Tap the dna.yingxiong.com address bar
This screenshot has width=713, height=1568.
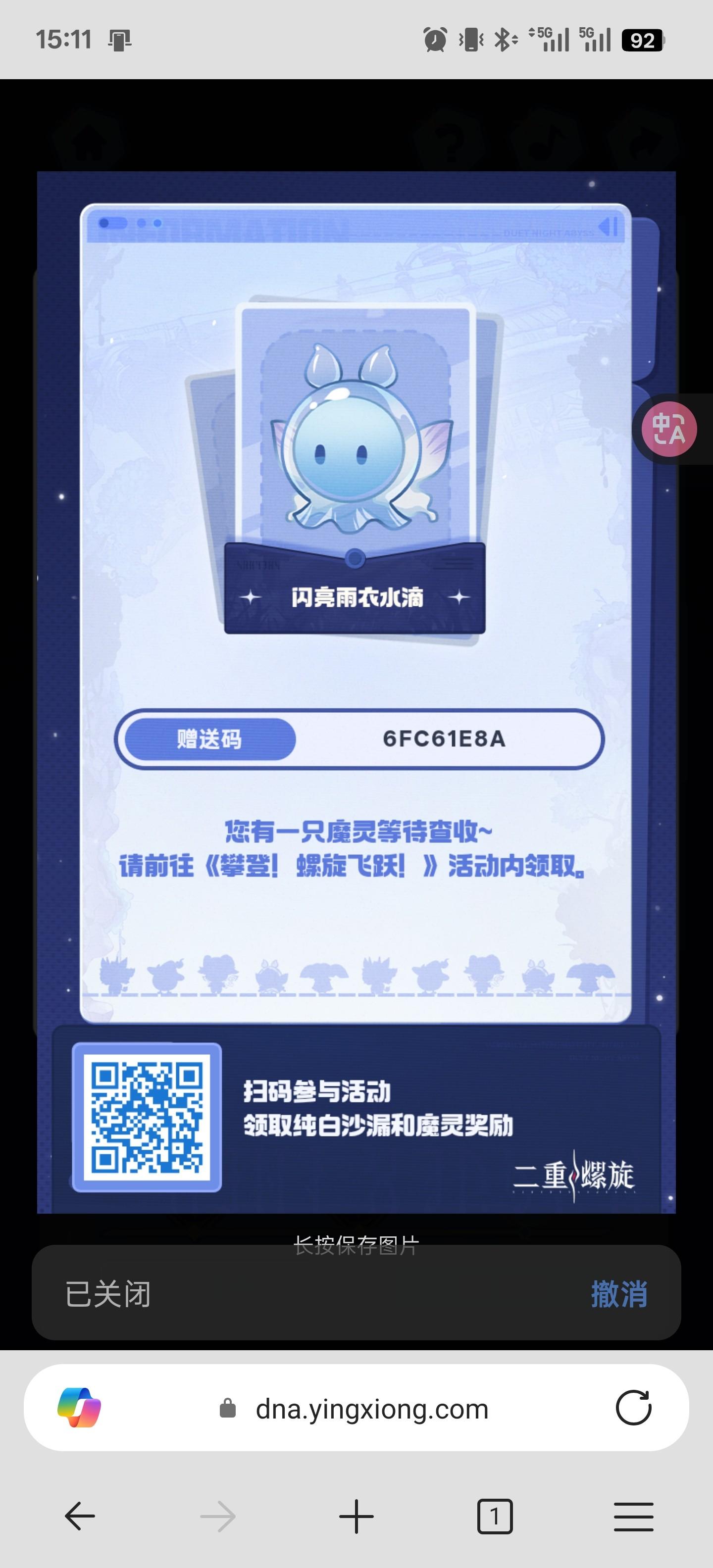point(371,1409)
